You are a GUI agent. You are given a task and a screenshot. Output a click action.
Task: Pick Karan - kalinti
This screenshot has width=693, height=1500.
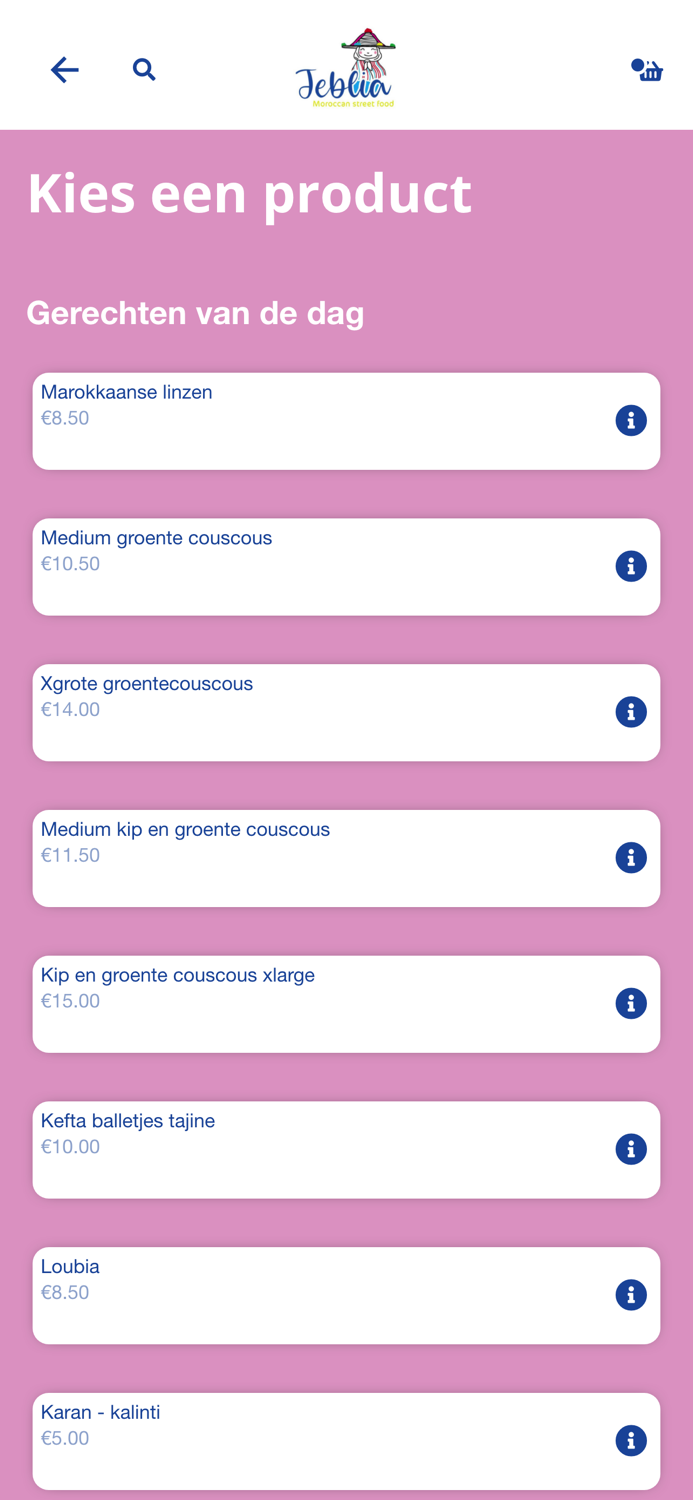(x=300, y=1441)
